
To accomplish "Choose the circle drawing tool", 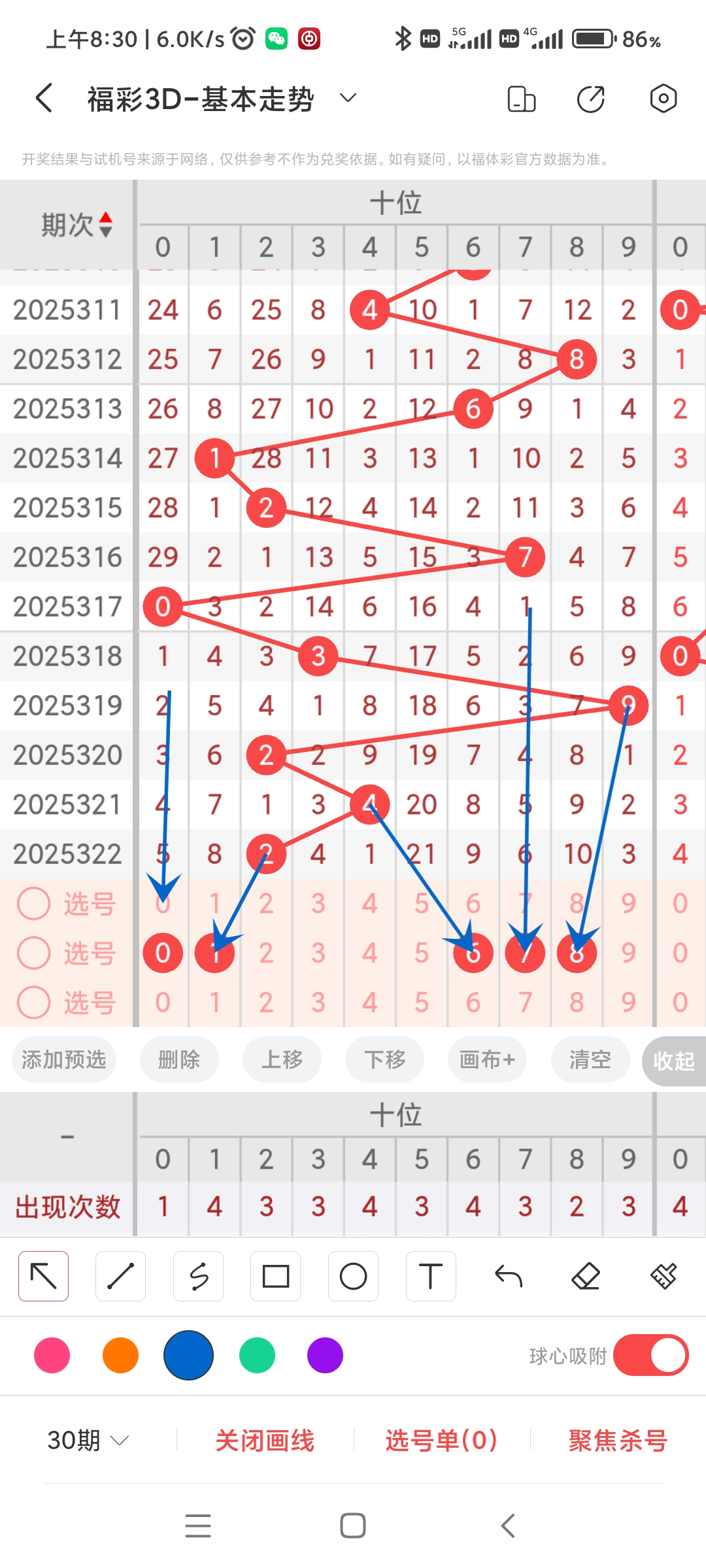I will 353,1275.
